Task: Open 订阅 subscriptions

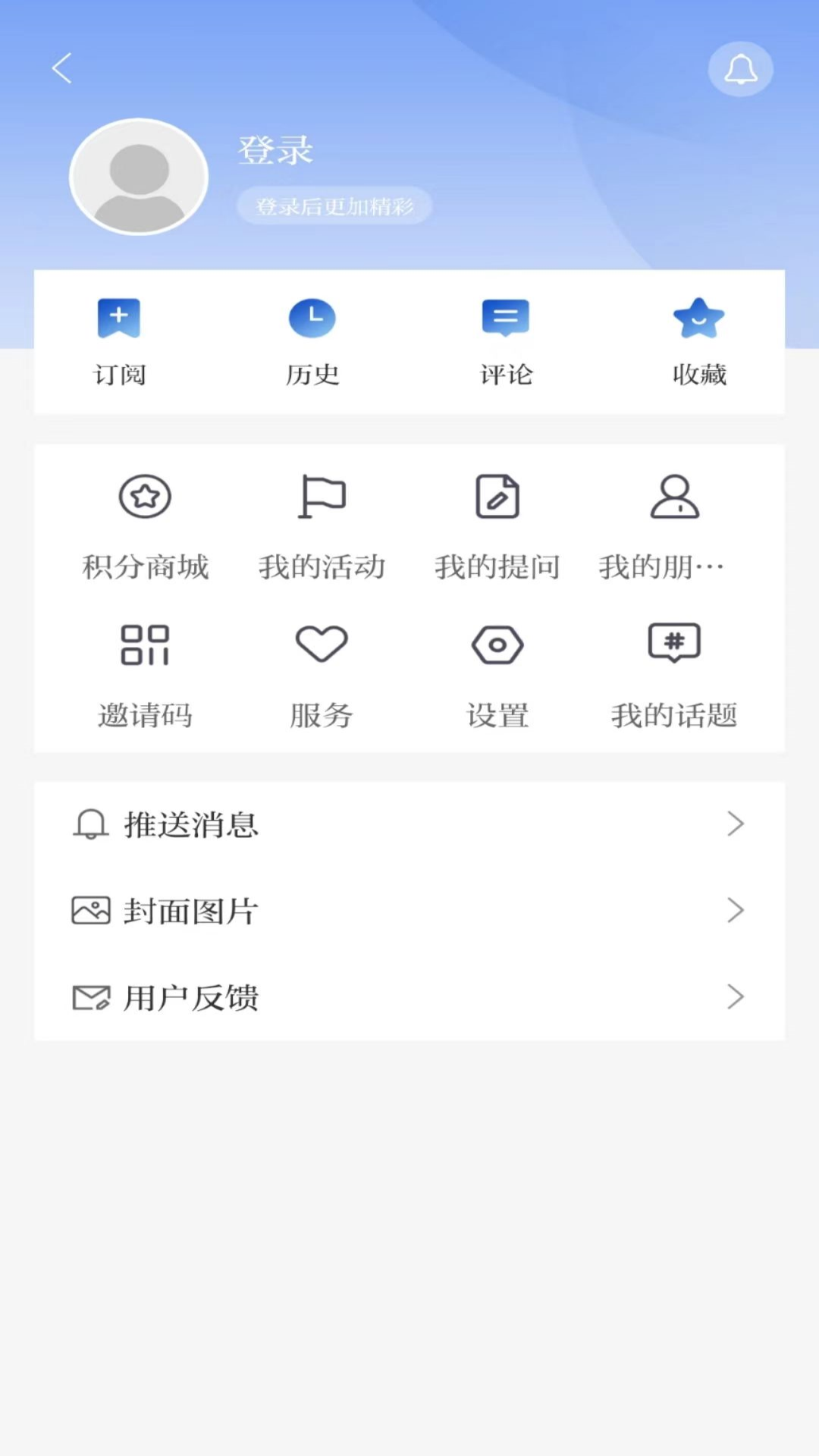Action: pyautogui.click(x=119, y=341)
